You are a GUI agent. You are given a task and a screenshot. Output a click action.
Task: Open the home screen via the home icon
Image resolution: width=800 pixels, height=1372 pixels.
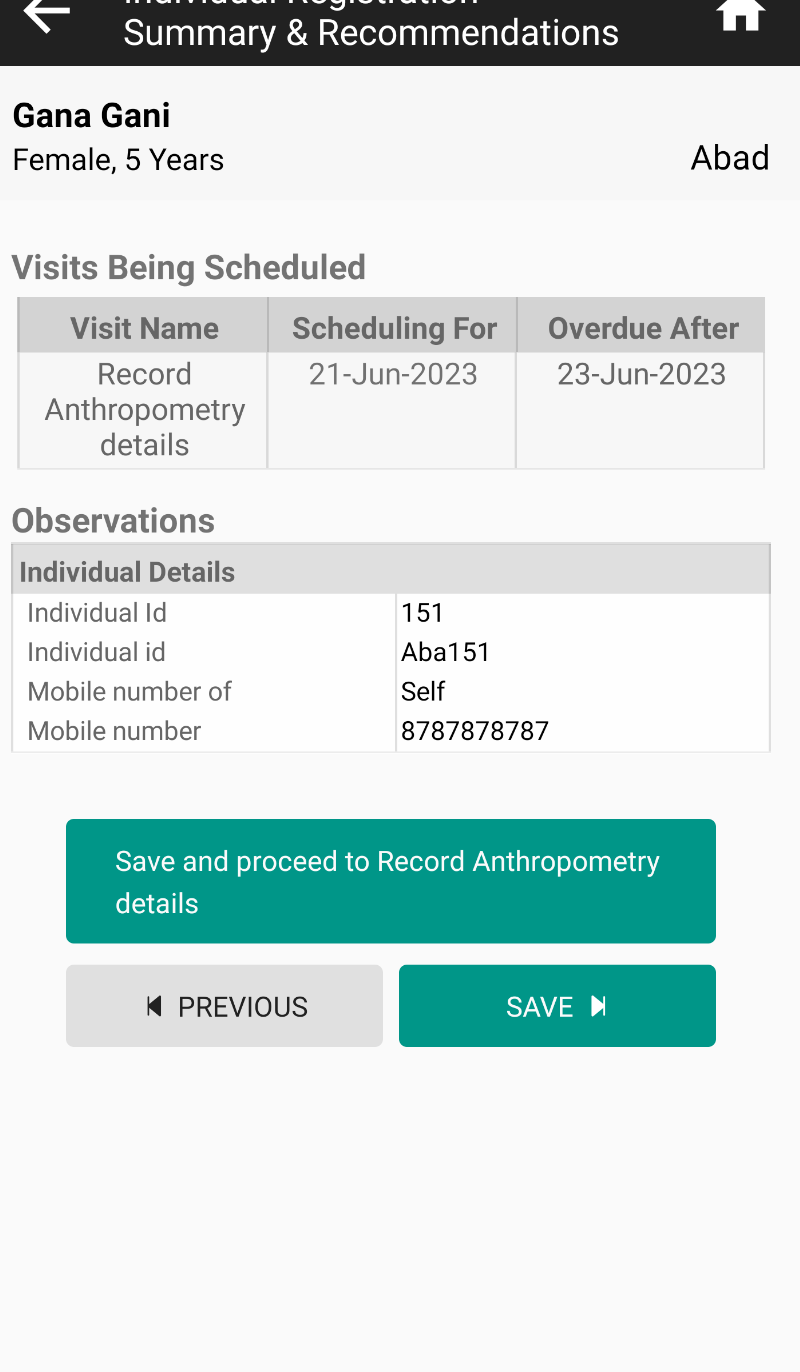[741, 16]
